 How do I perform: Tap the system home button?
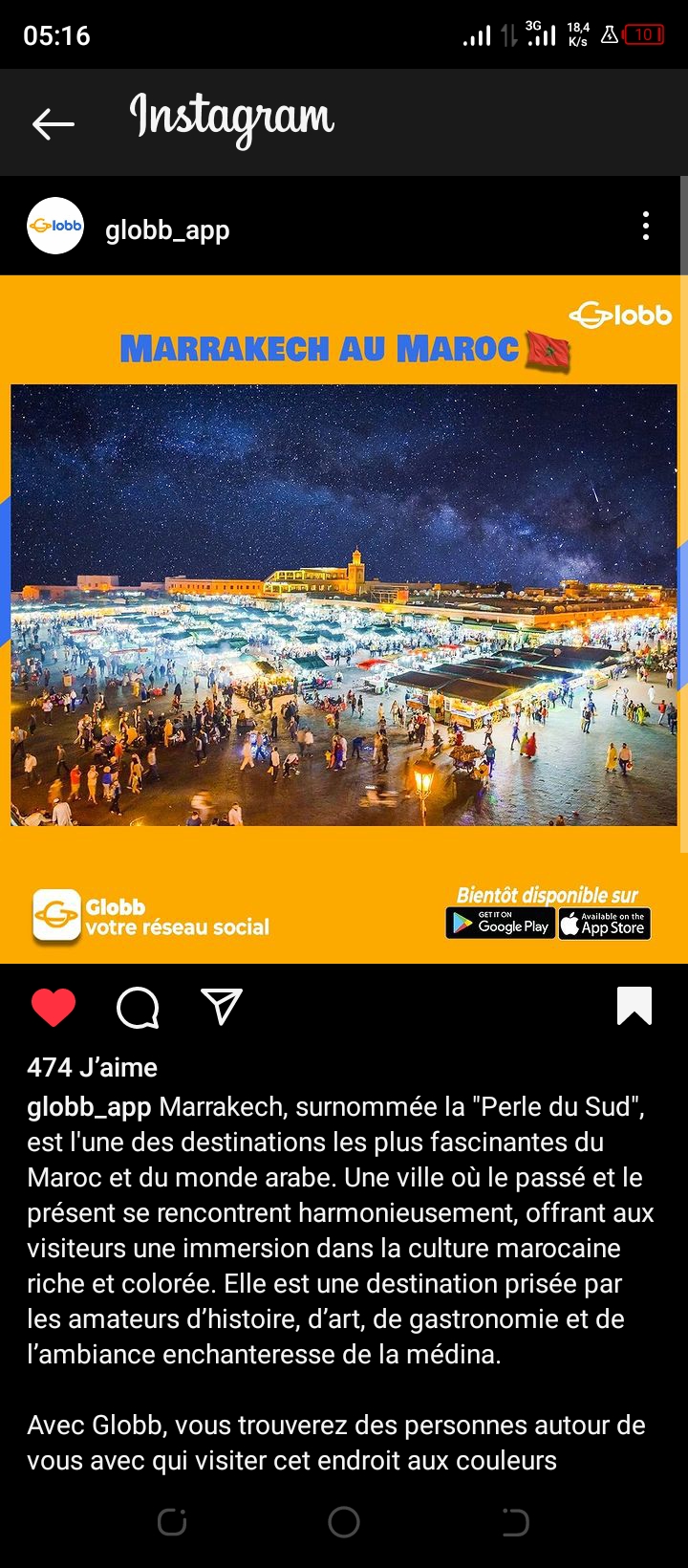[x=344, y=1521]
